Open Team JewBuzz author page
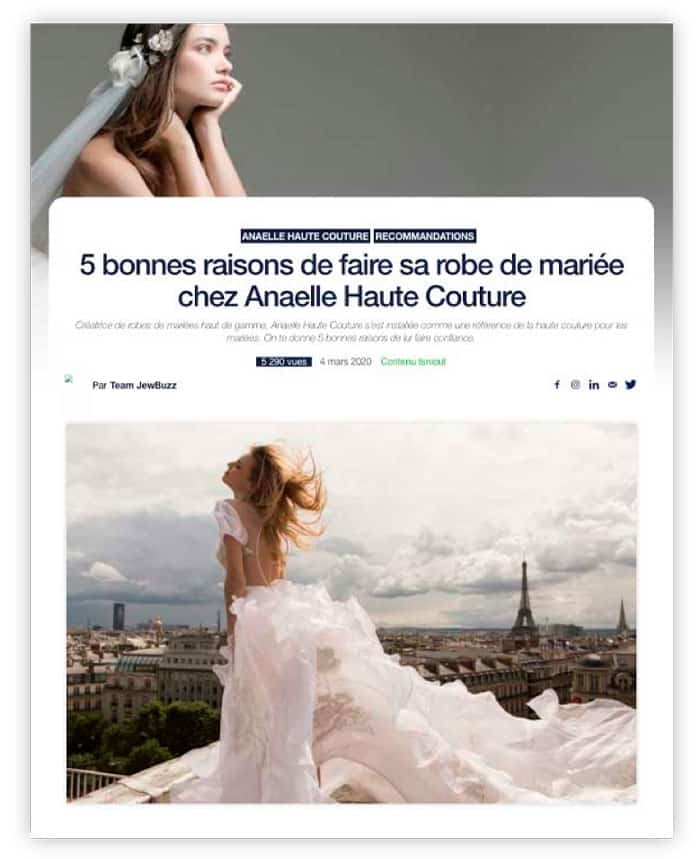This screenshot has width=700, height=859. coord(143,385)
